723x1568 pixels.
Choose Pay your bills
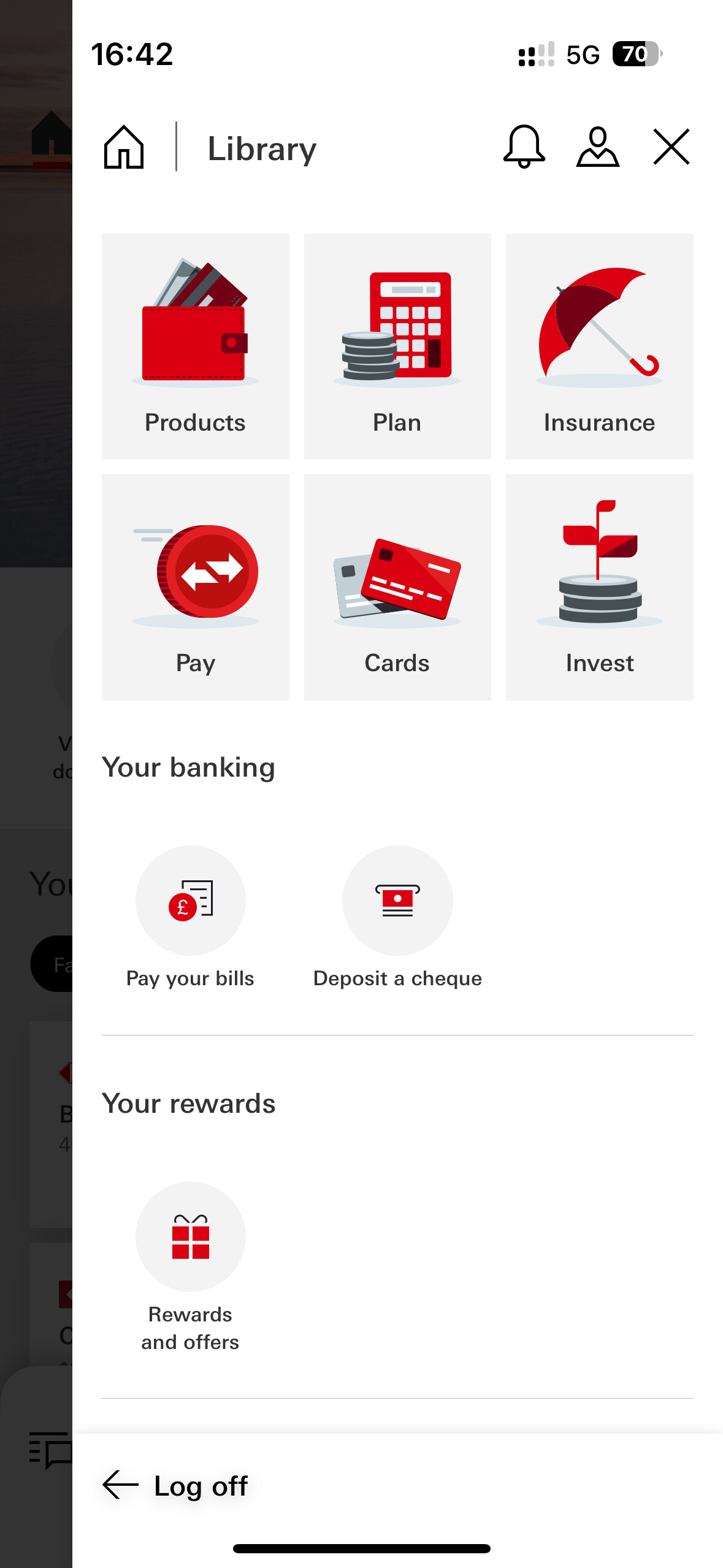(190, 918)
